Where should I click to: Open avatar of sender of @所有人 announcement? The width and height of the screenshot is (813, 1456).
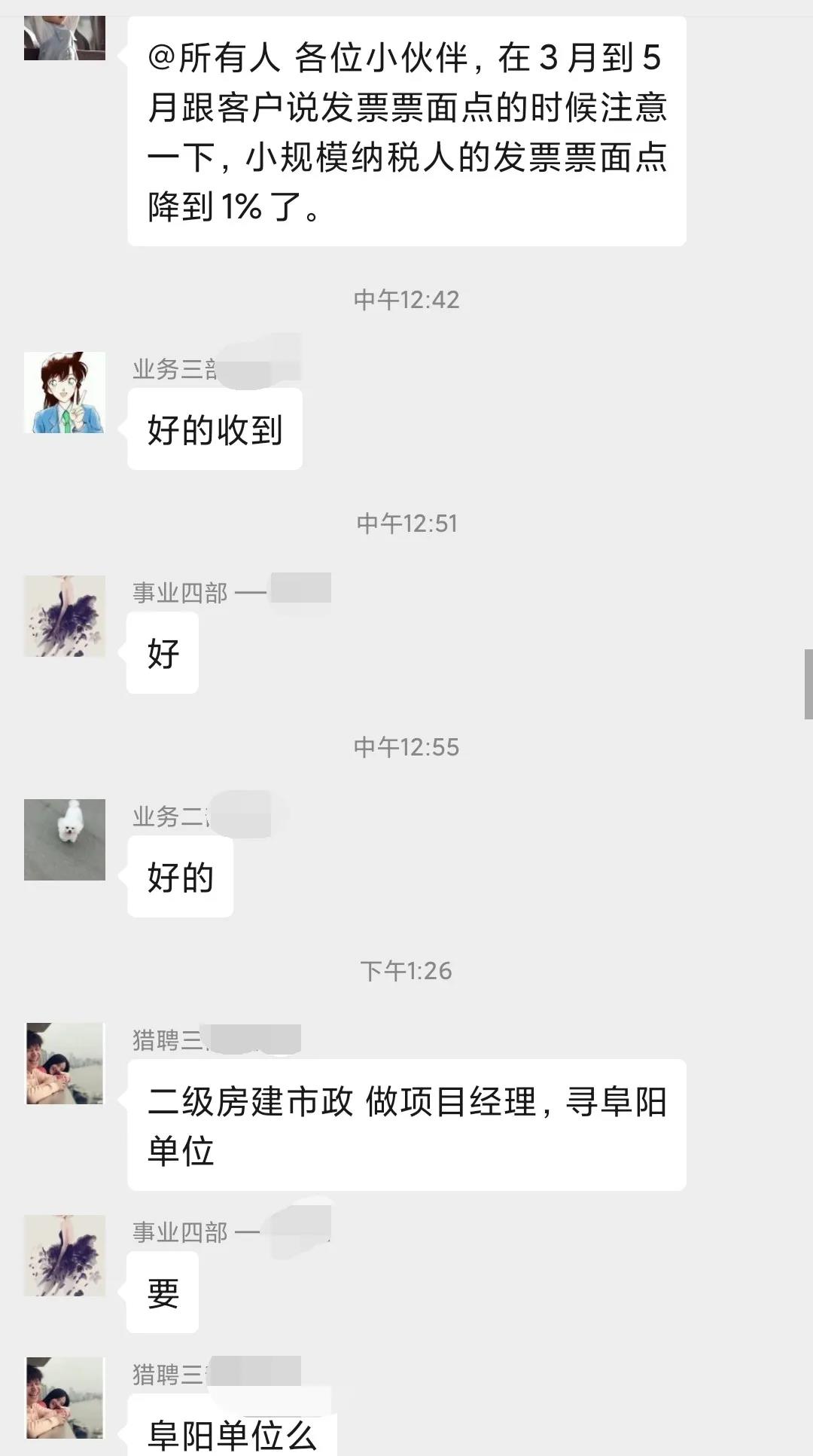coord(65,38)
